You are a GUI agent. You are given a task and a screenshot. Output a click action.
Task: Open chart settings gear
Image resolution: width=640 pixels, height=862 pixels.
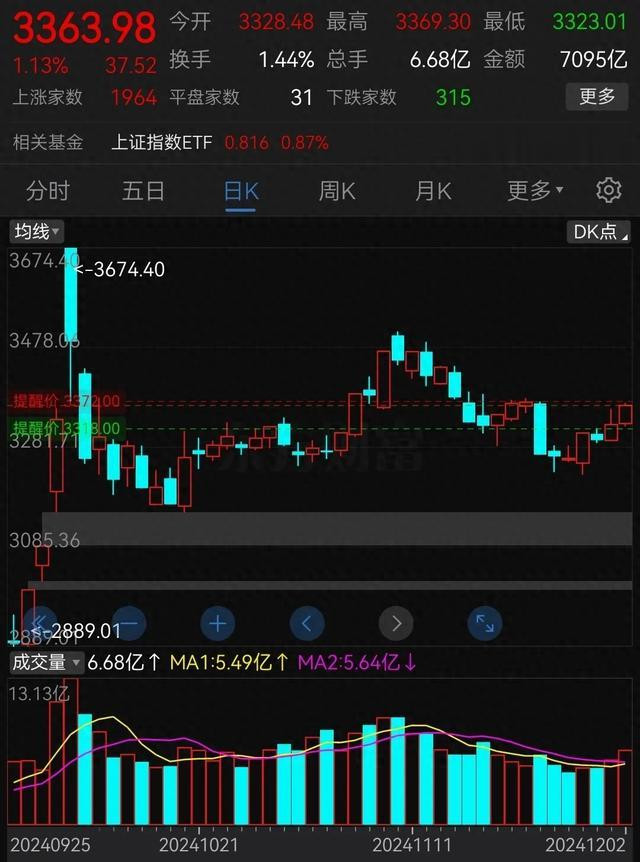[608, 190]
